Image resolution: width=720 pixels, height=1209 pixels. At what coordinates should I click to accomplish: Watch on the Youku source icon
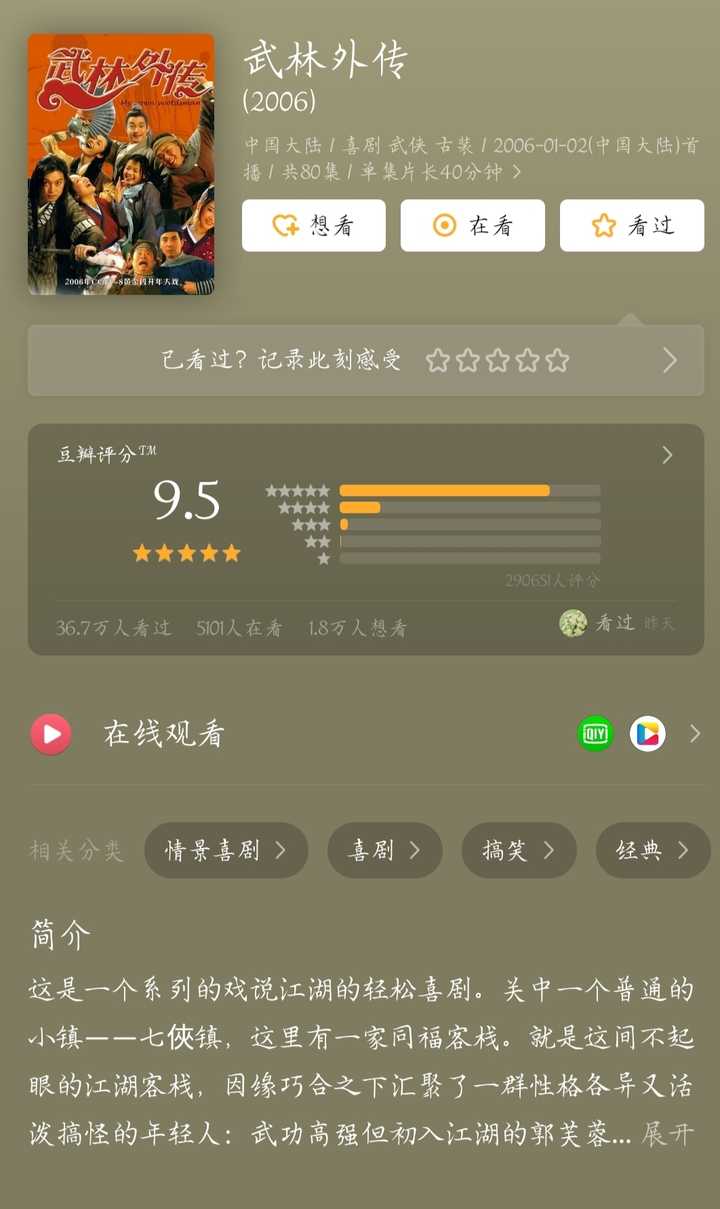click(647, 734)
